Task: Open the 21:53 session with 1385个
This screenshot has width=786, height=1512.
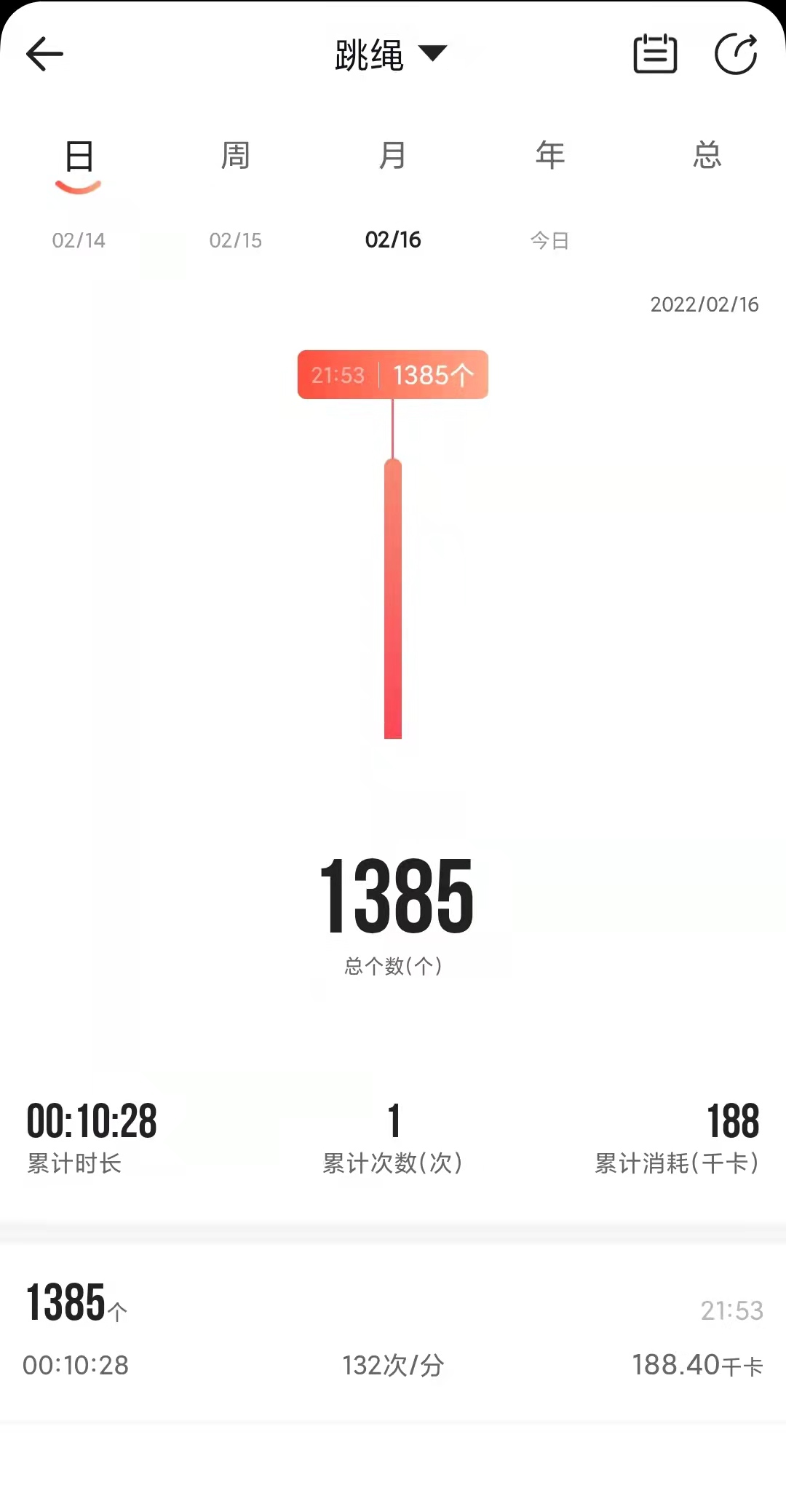Action: point(393,1334)
